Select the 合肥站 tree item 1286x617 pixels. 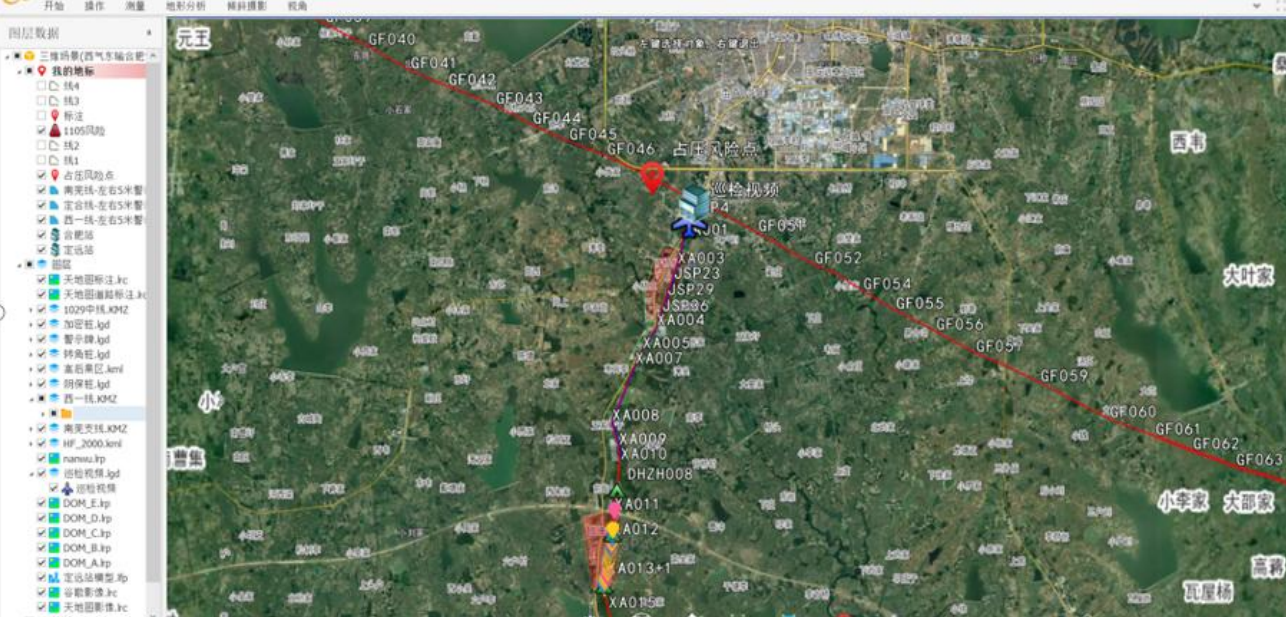click(x=76, y=235)
